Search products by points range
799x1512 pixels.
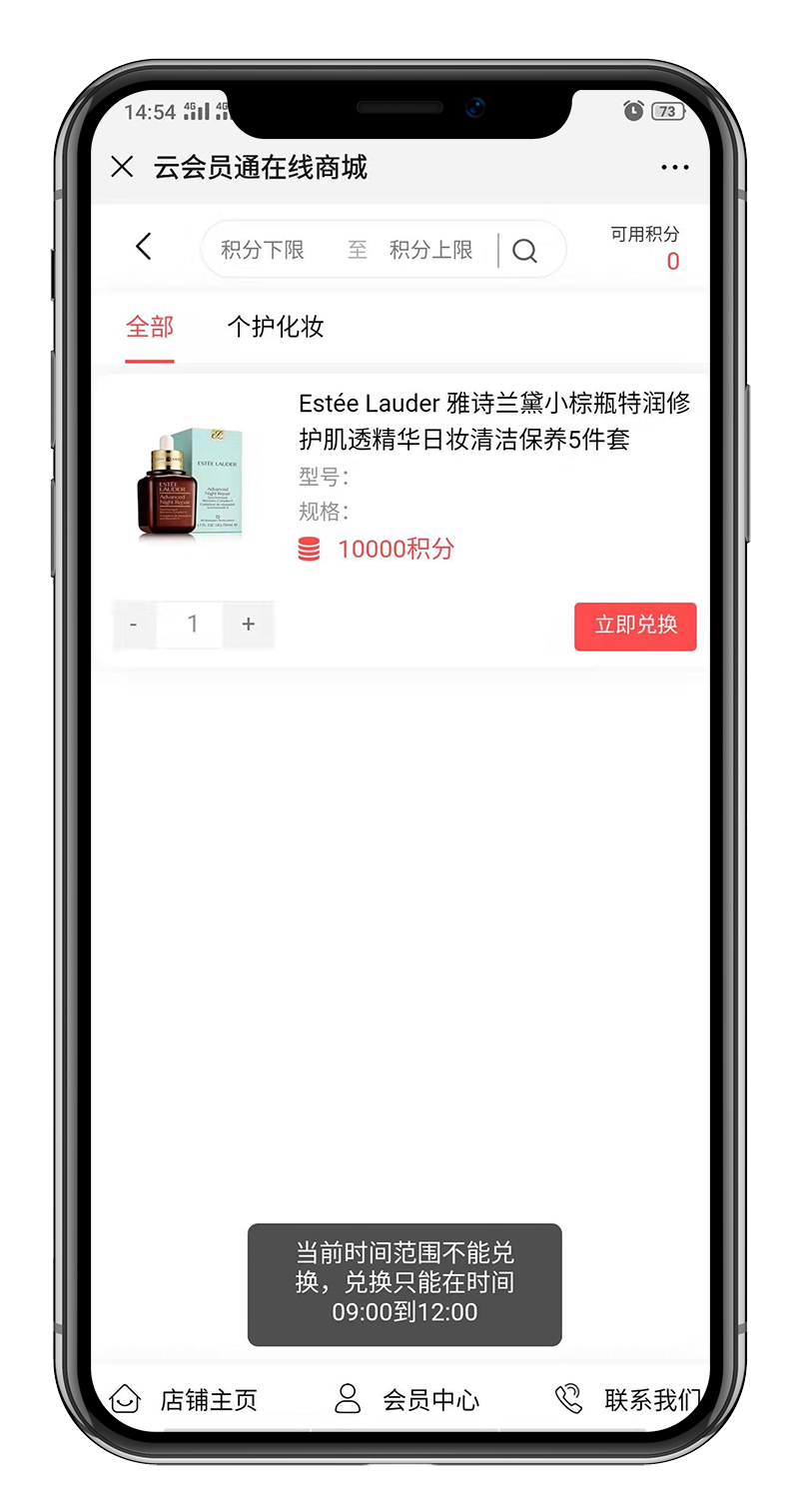click(x=525, y=251)
